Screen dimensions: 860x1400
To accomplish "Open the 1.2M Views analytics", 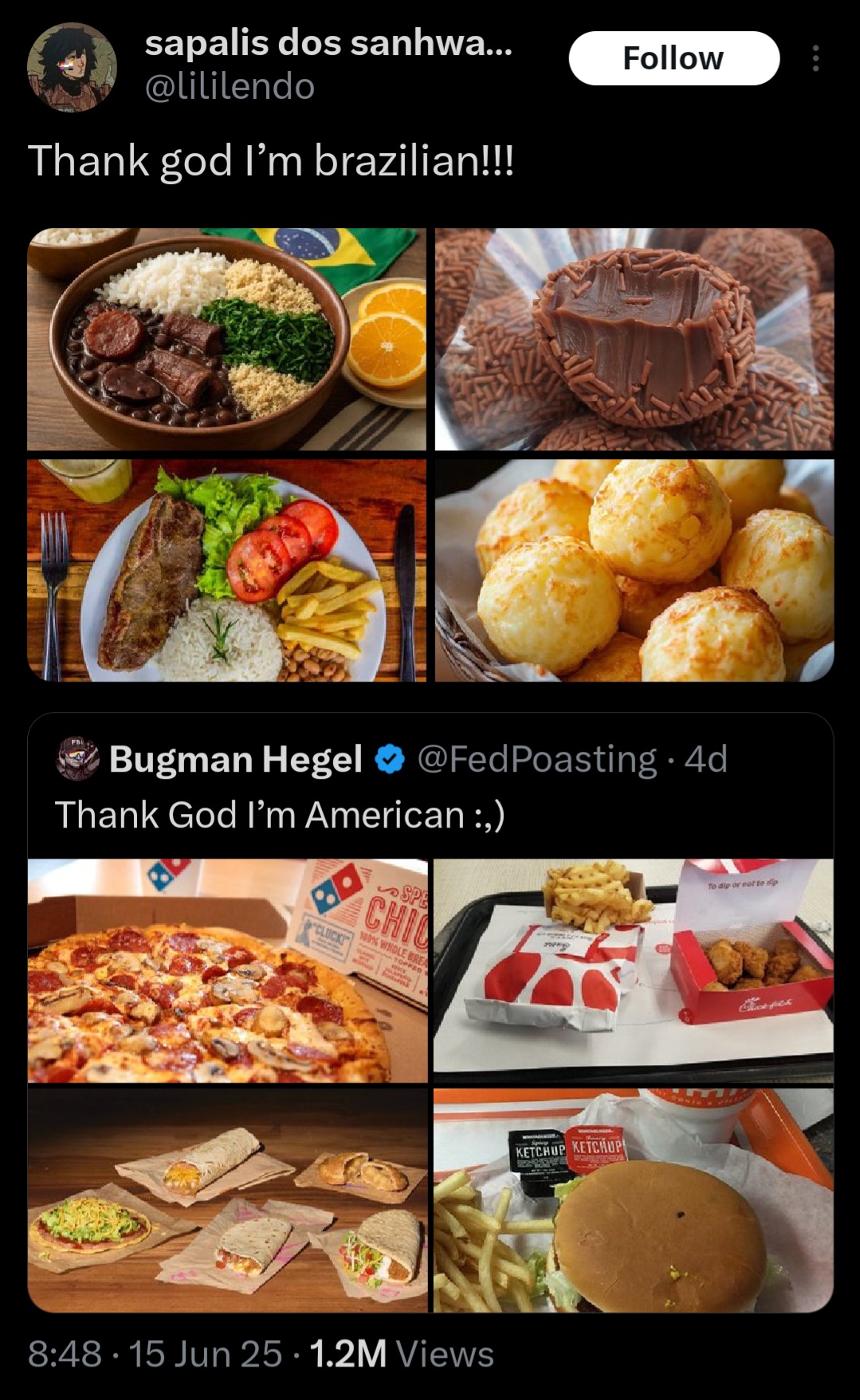I will point(402,1354).
